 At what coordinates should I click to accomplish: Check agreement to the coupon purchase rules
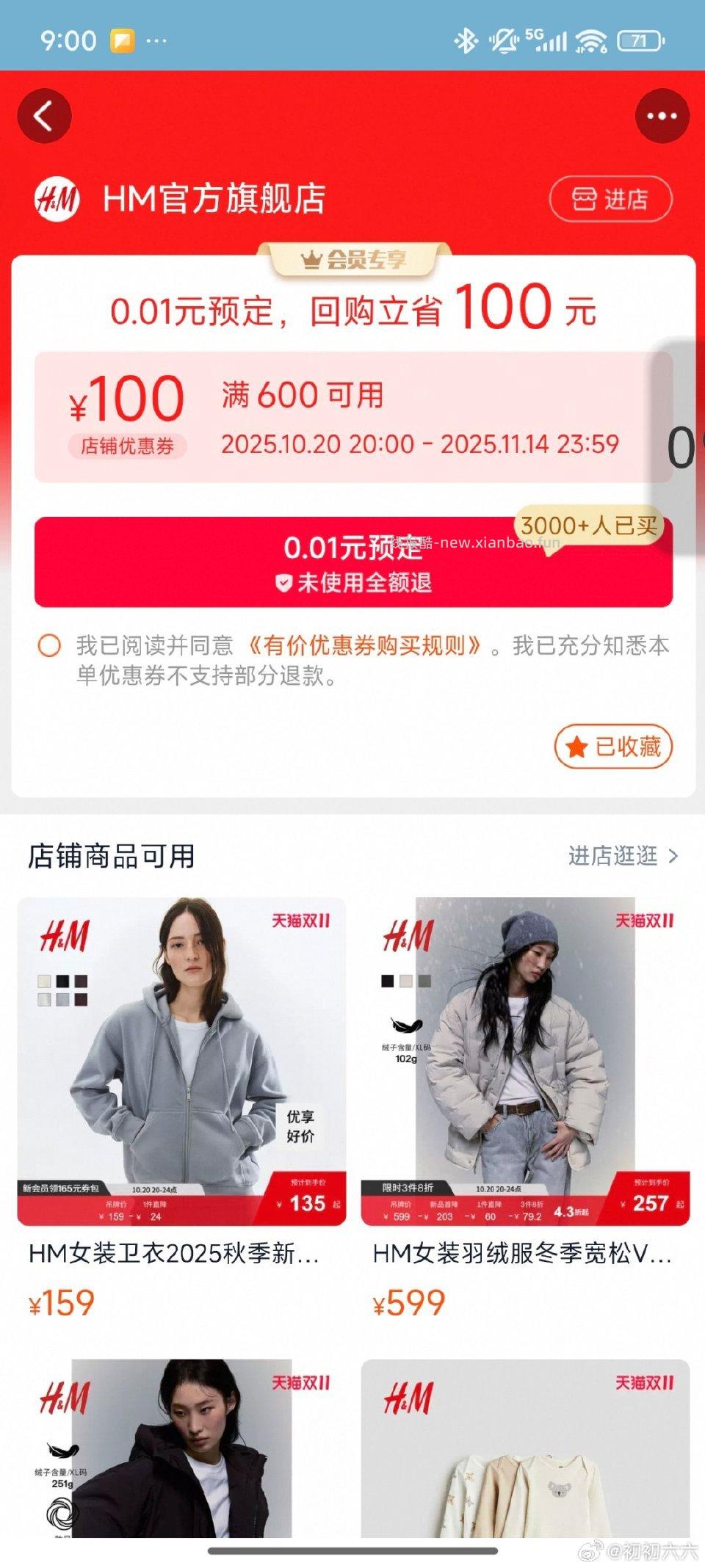click(x=49, y=645)
